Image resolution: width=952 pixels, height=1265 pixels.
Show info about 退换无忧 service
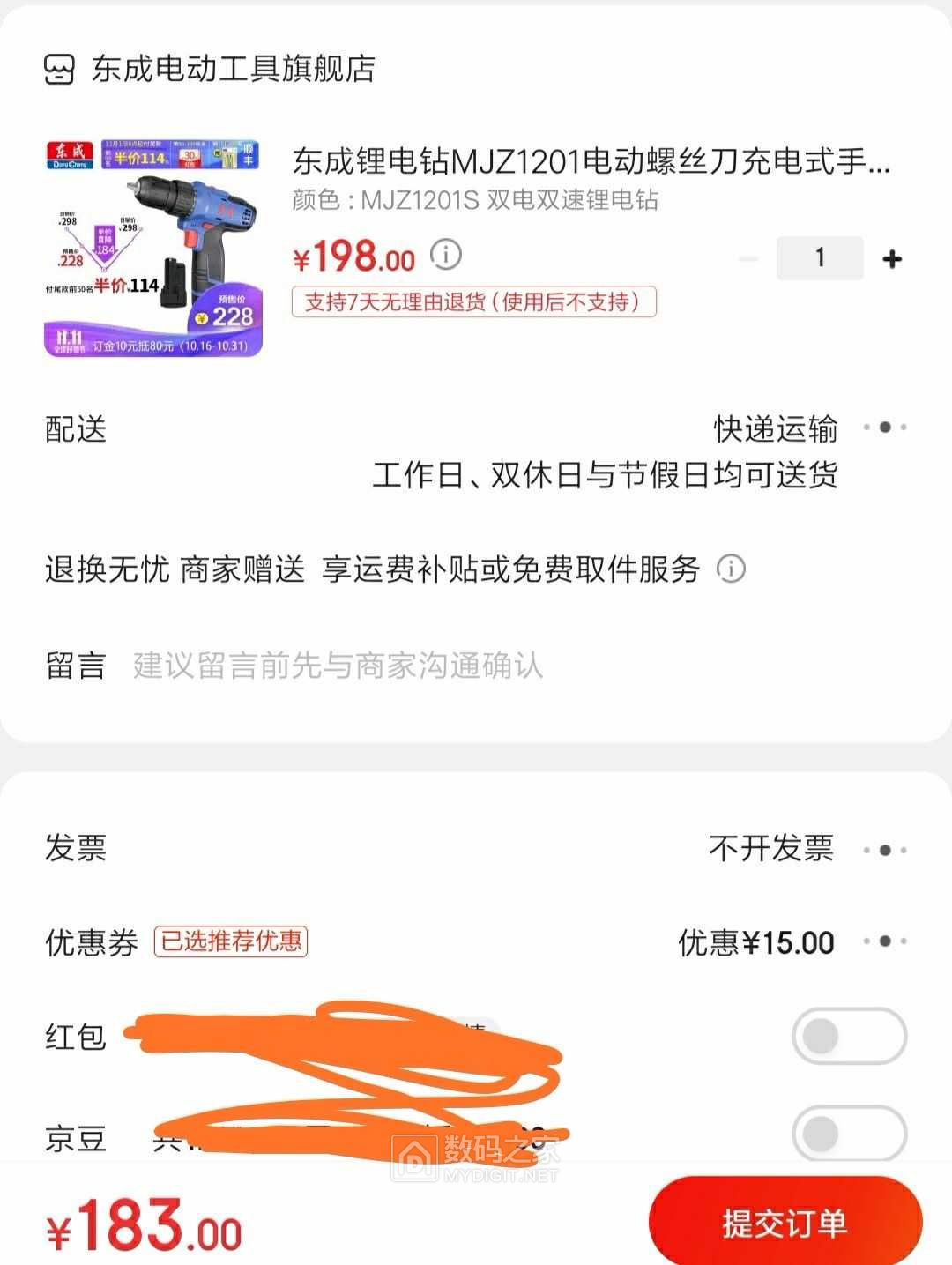(x=731, y=569)
